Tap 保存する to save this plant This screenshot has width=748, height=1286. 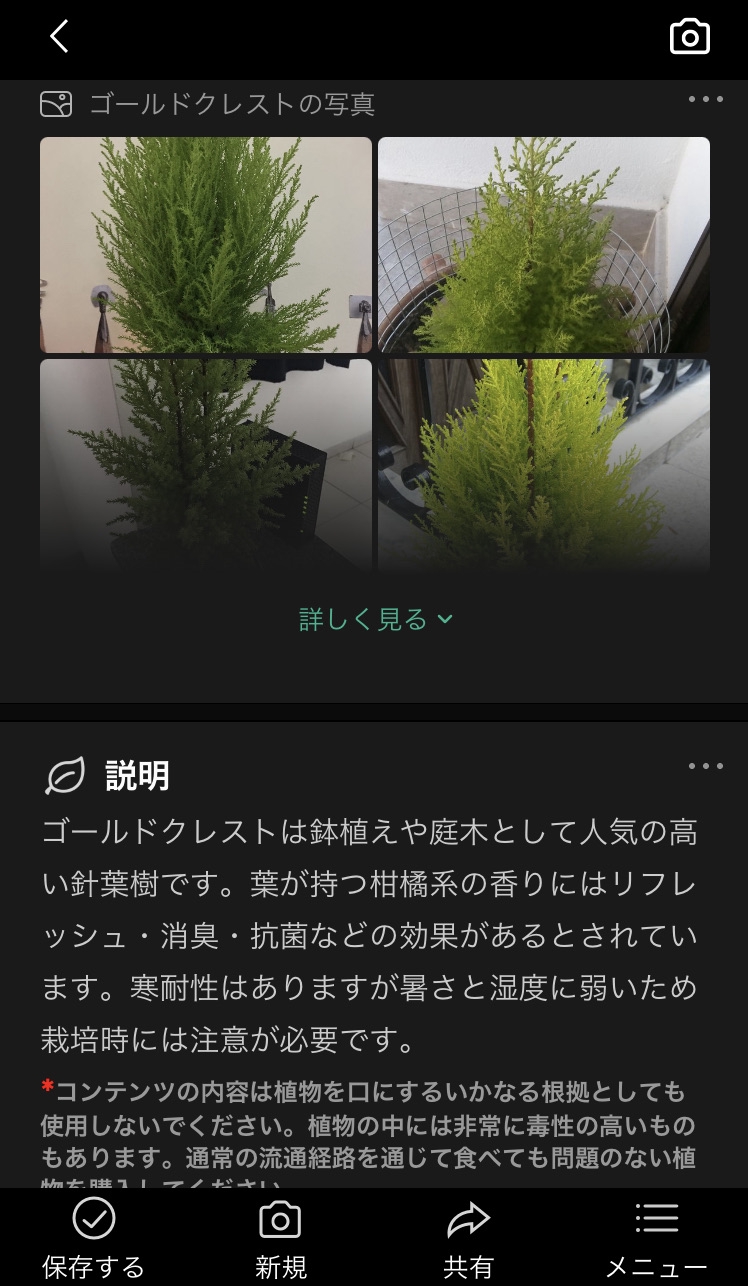click(93, 1238)
